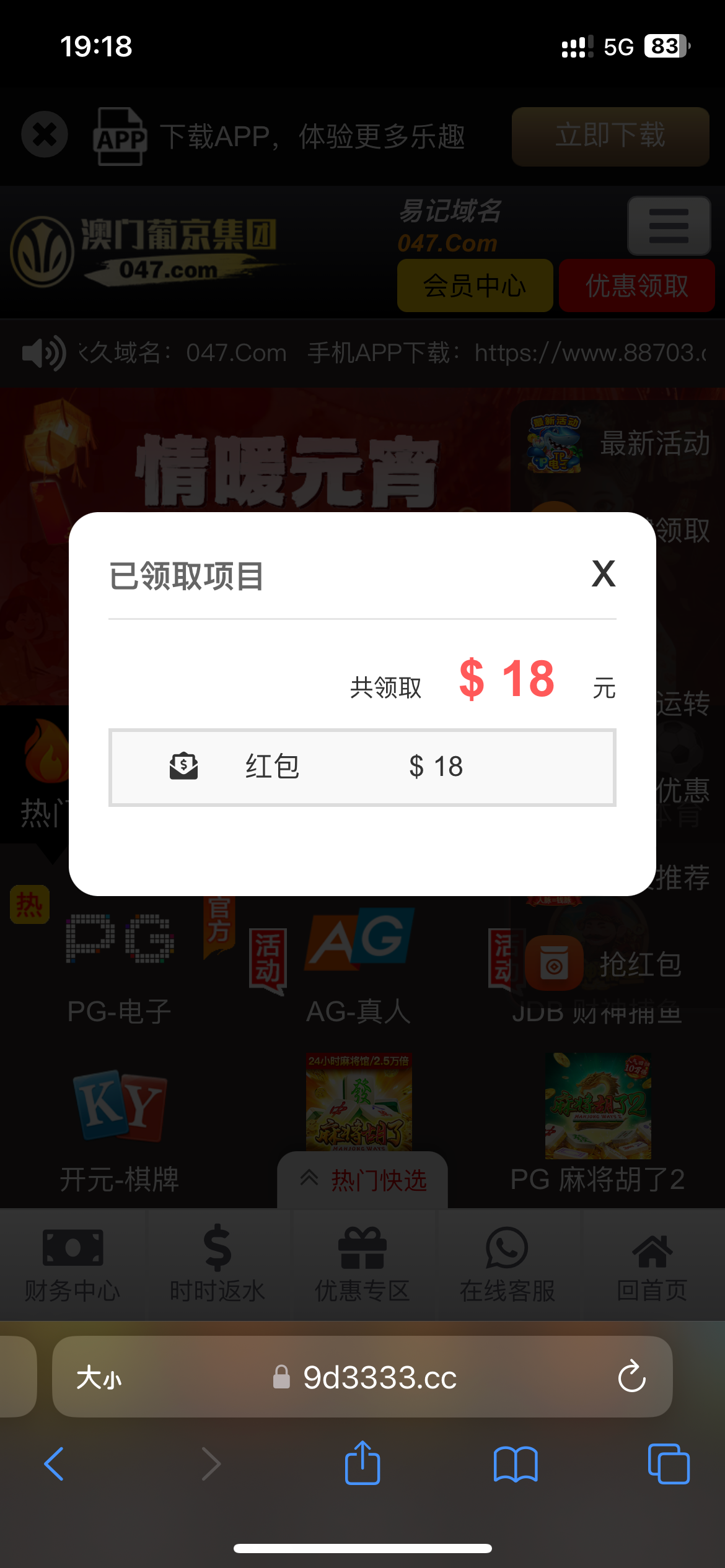Image resolution: width=725 pixels, height=1568 pixels.
Task: Open Safari tabs overview
Action: click(669, 1464)
